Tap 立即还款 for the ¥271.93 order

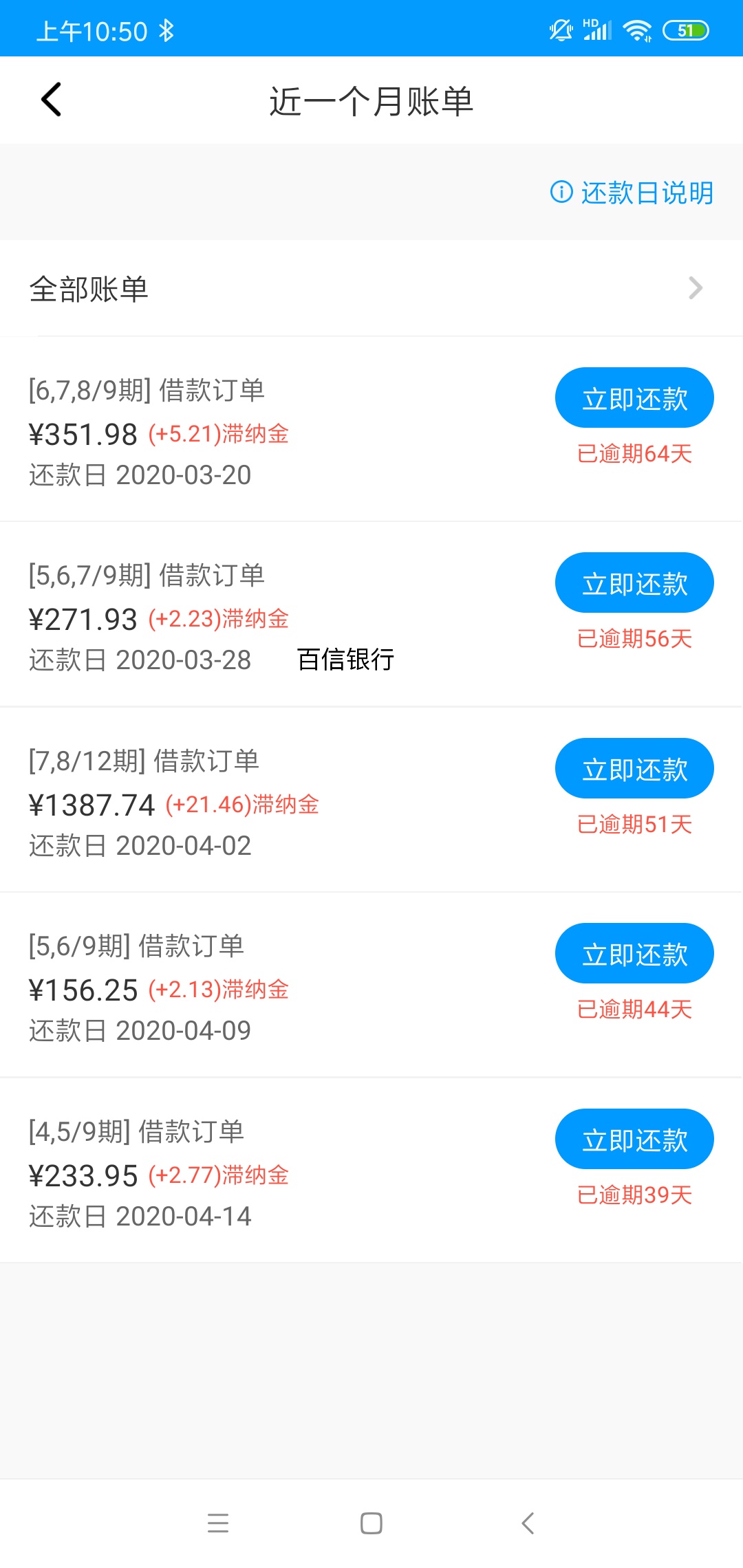pyautogui.click(x=634, y=582)
